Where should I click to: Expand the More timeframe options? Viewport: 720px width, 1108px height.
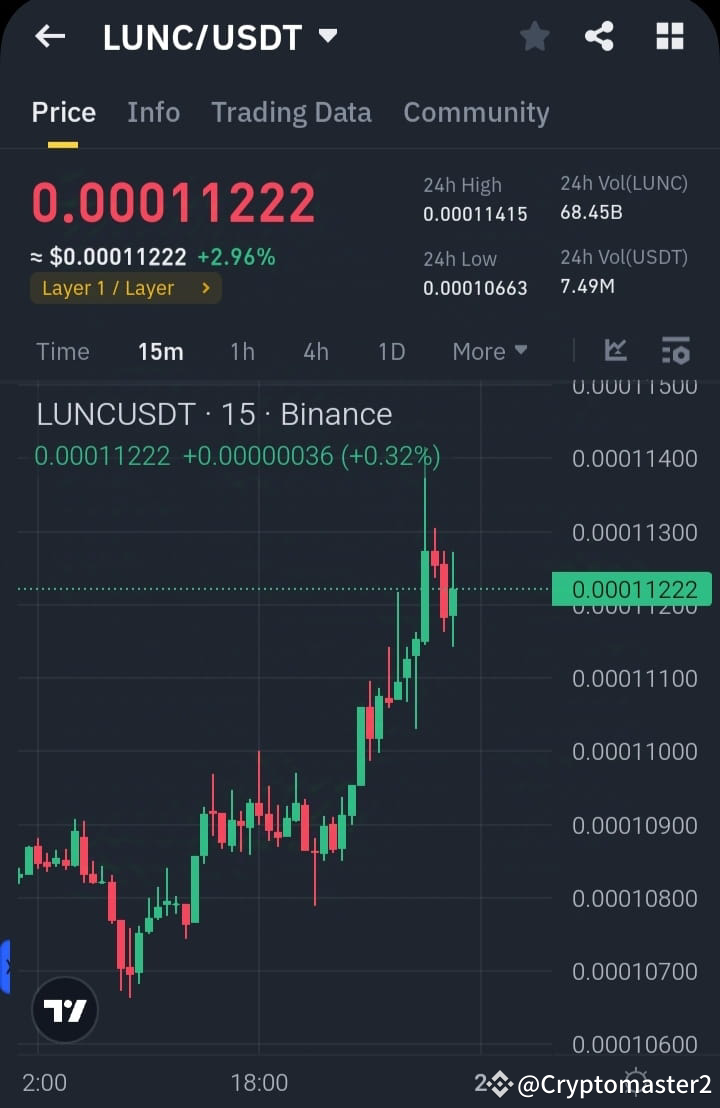pyautogui.click(x=489, y=351)
